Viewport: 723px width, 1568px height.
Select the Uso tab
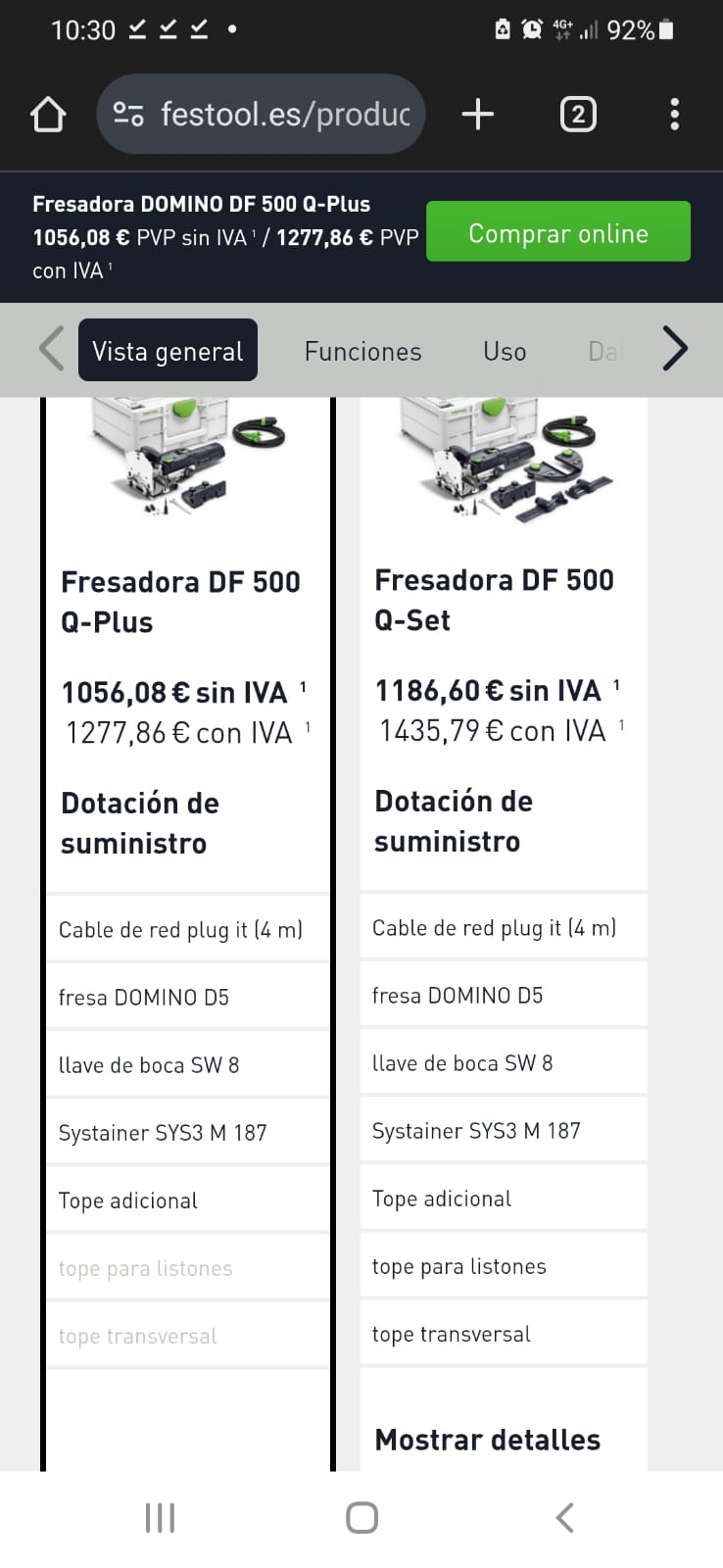click(505, 351)
